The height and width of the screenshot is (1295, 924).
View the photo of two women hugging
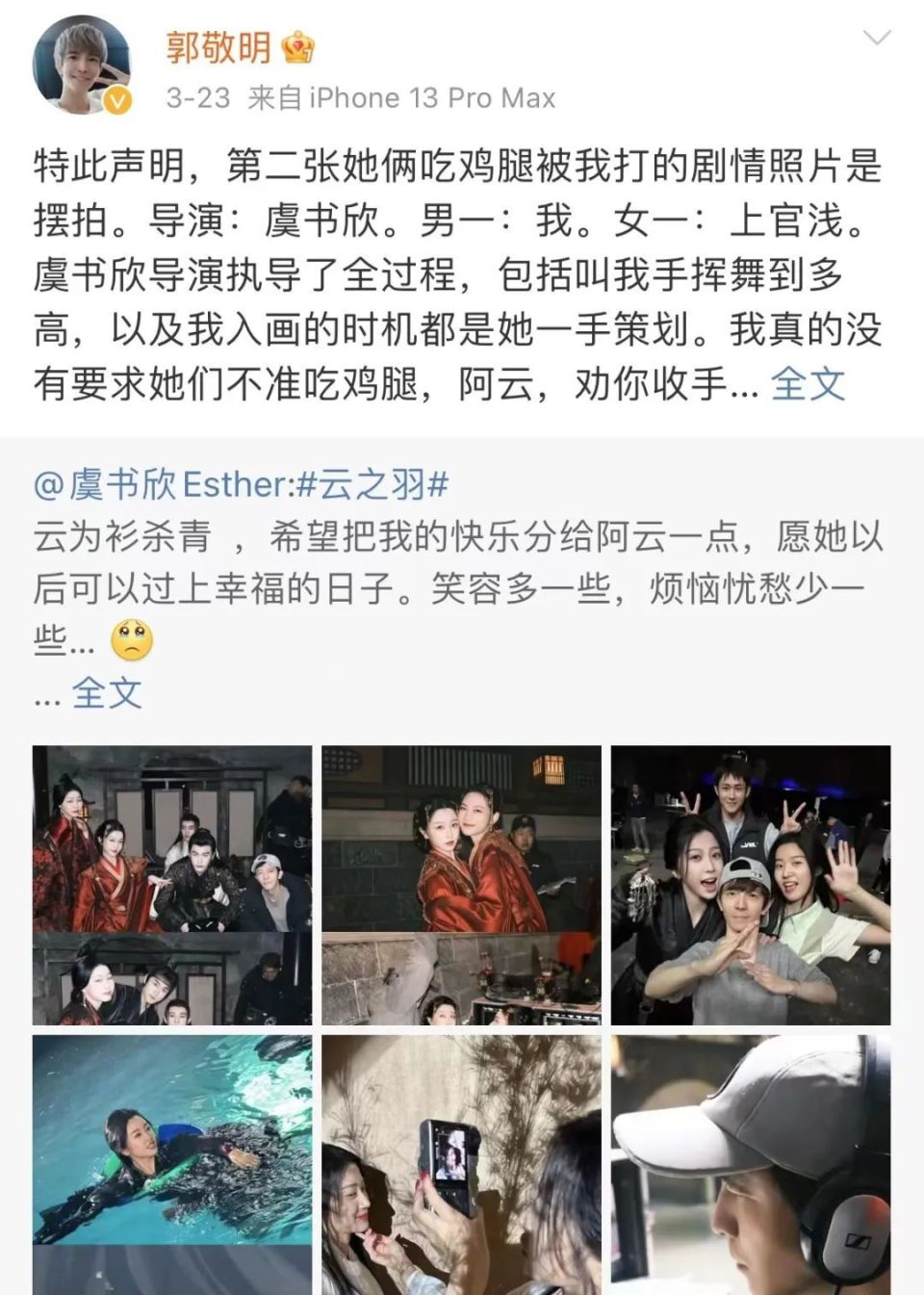pos(461,884)
